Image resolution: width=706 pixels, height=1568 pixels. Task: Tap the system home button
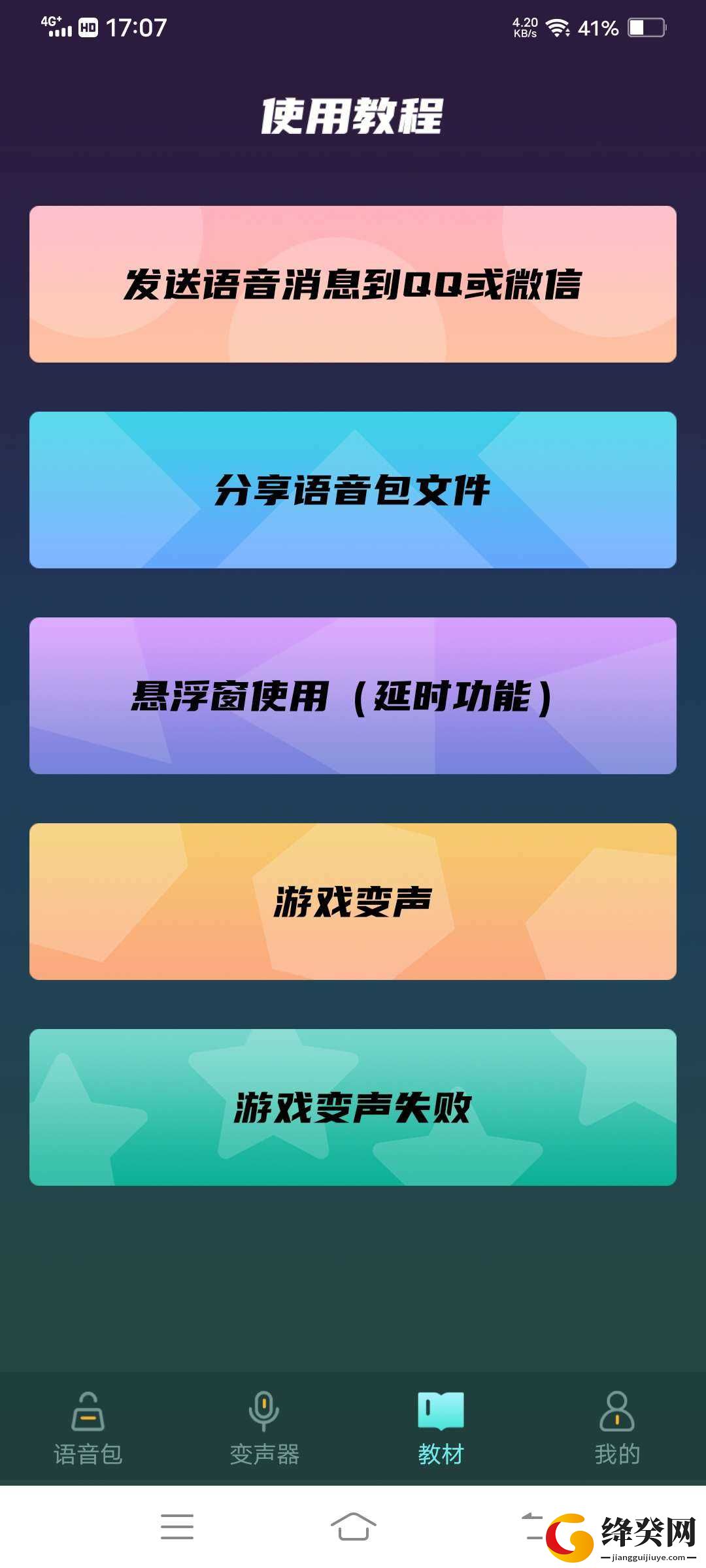tap(353, 1527)
